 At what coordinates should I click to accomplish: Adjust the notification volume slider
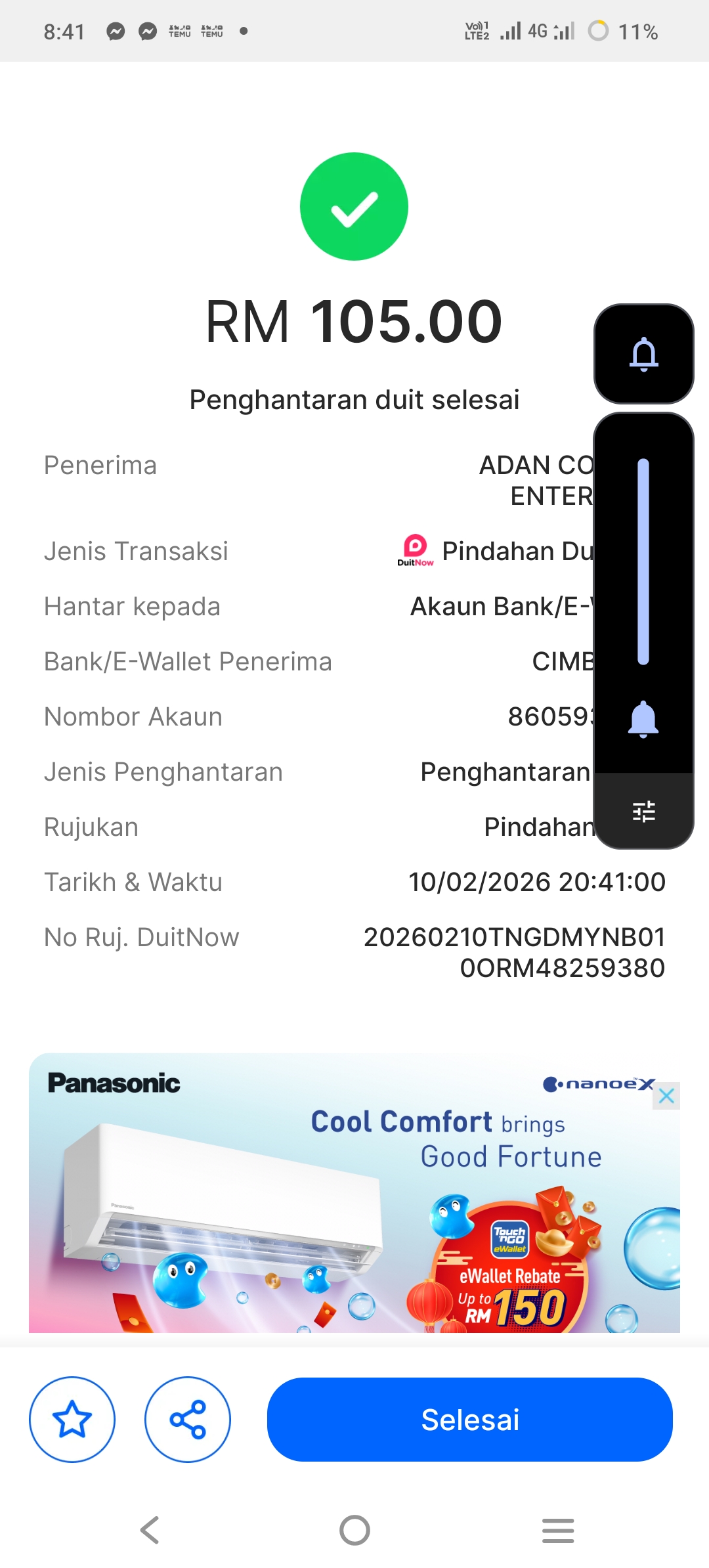click(643, 561)
